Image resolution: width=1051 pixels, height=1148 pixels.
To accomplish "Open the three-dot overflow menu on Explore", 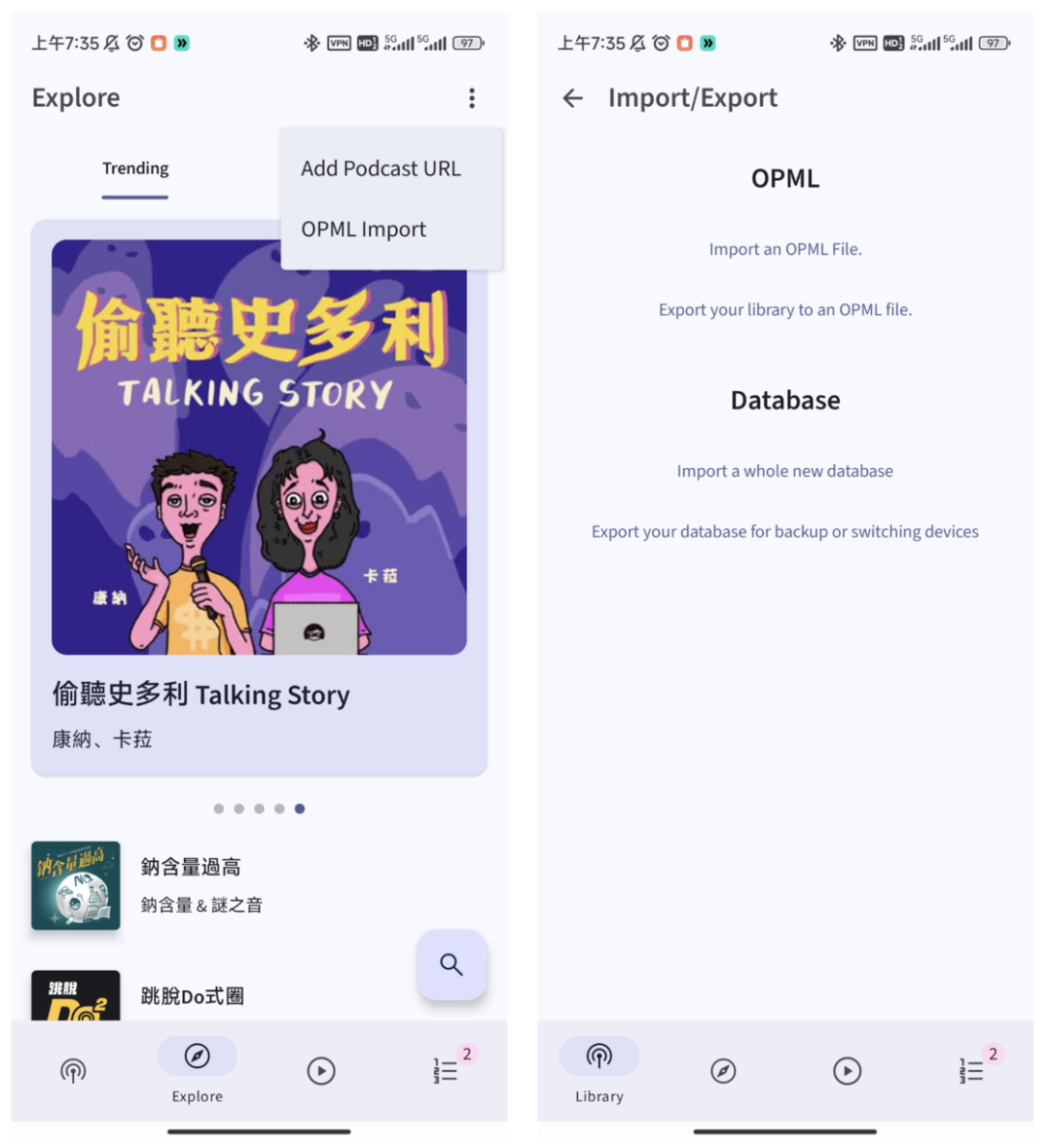I will pyautogui.click(x=472, y=98).
